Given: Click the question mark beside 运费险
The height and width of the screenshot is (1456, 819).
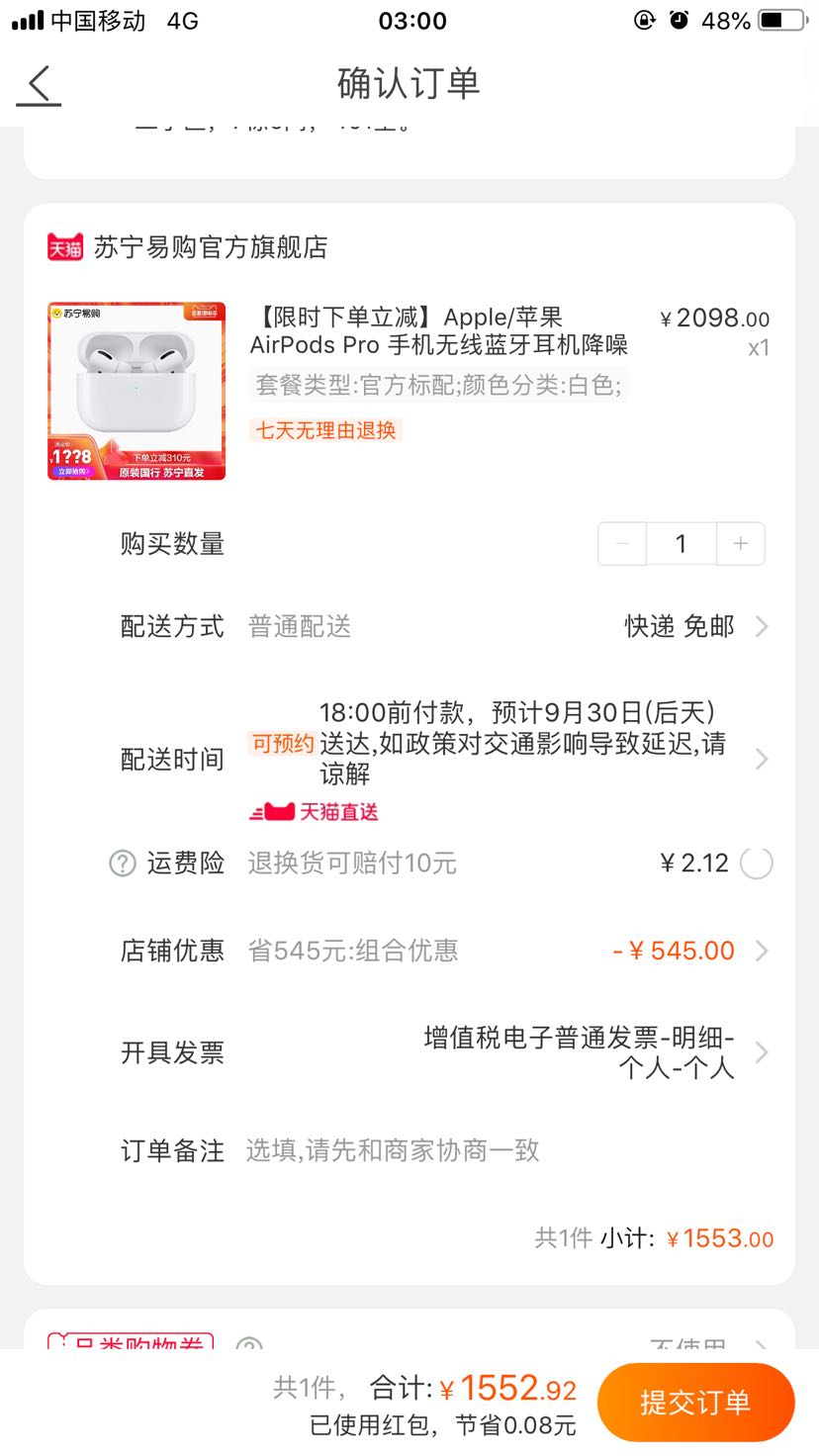Looking at the screenshot, I should click(121, 863).
